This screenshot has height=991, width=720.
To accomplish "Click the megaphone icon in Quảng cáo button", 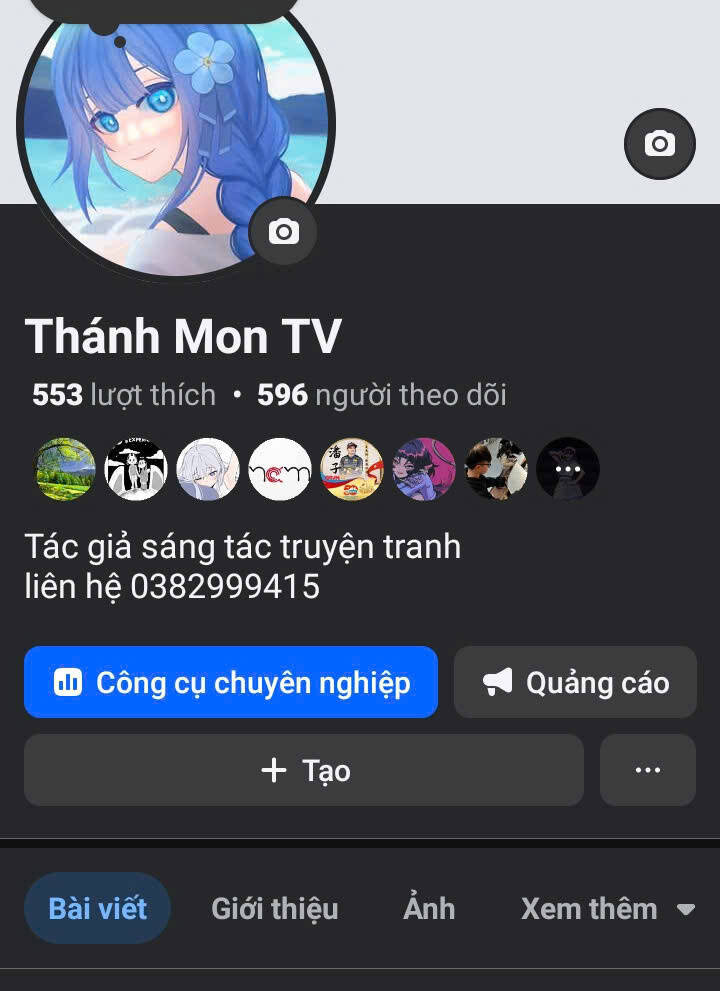I will 498,682.
